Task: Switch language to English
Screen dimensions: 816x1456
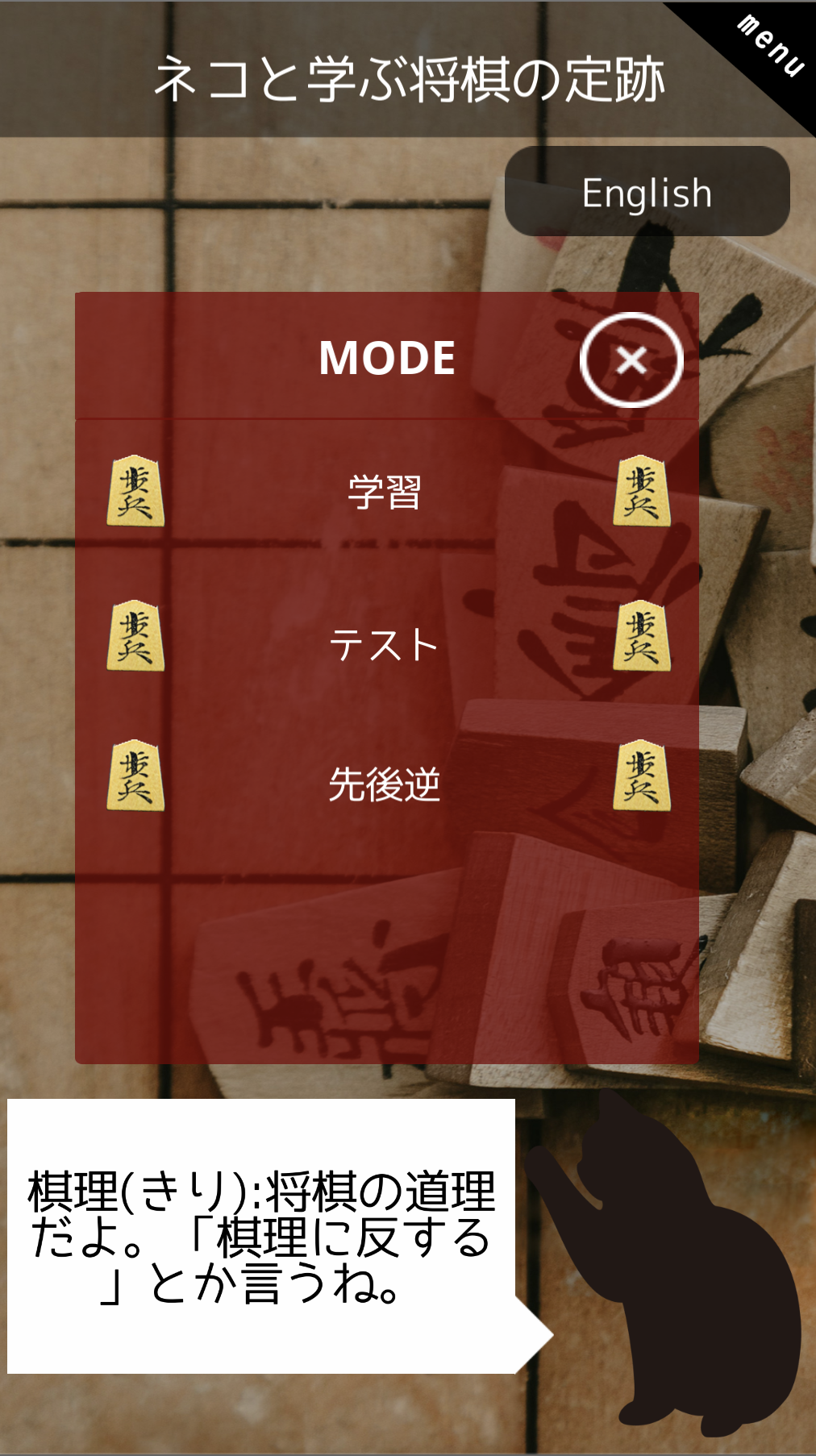Action: [647, 192]
